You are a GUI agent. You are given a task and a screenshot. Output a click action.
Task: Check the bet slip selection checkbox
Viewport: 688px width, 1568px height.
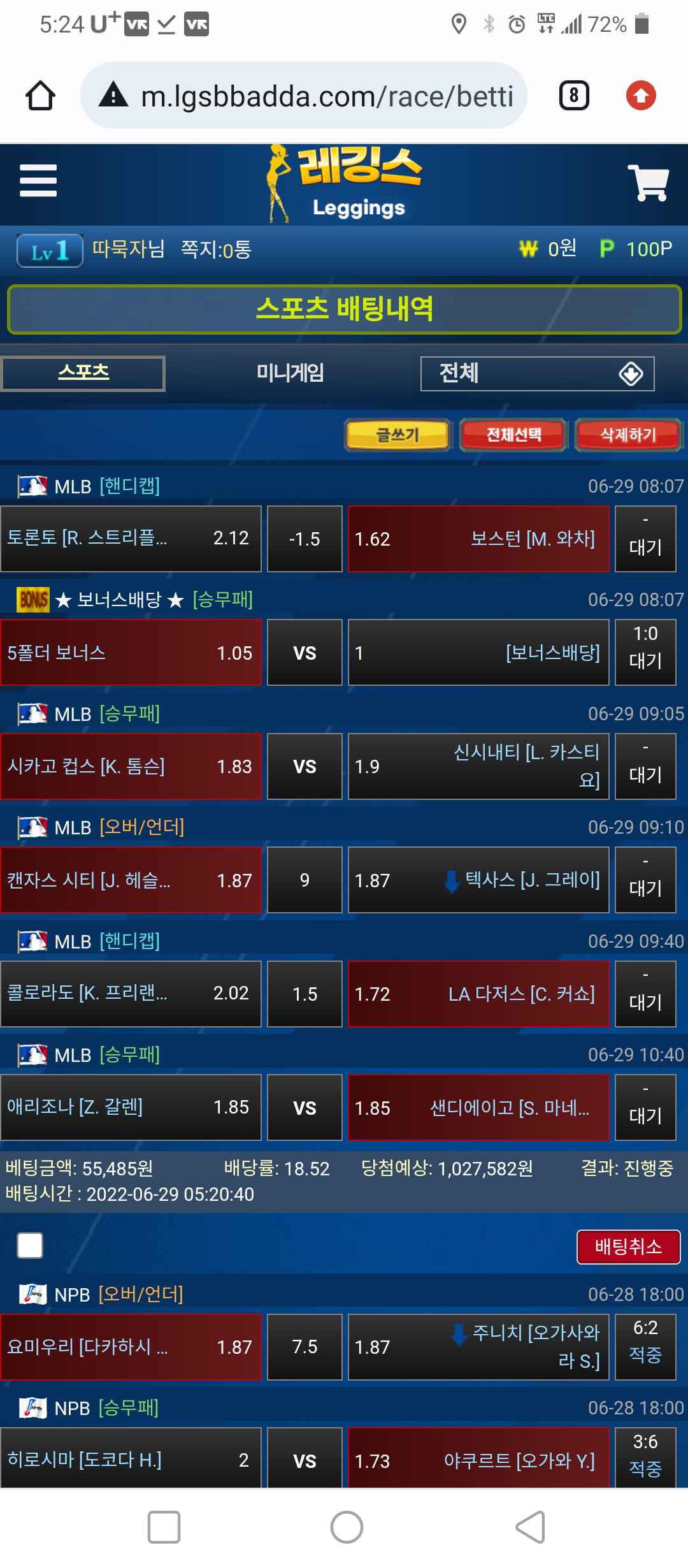[30, 1245]
